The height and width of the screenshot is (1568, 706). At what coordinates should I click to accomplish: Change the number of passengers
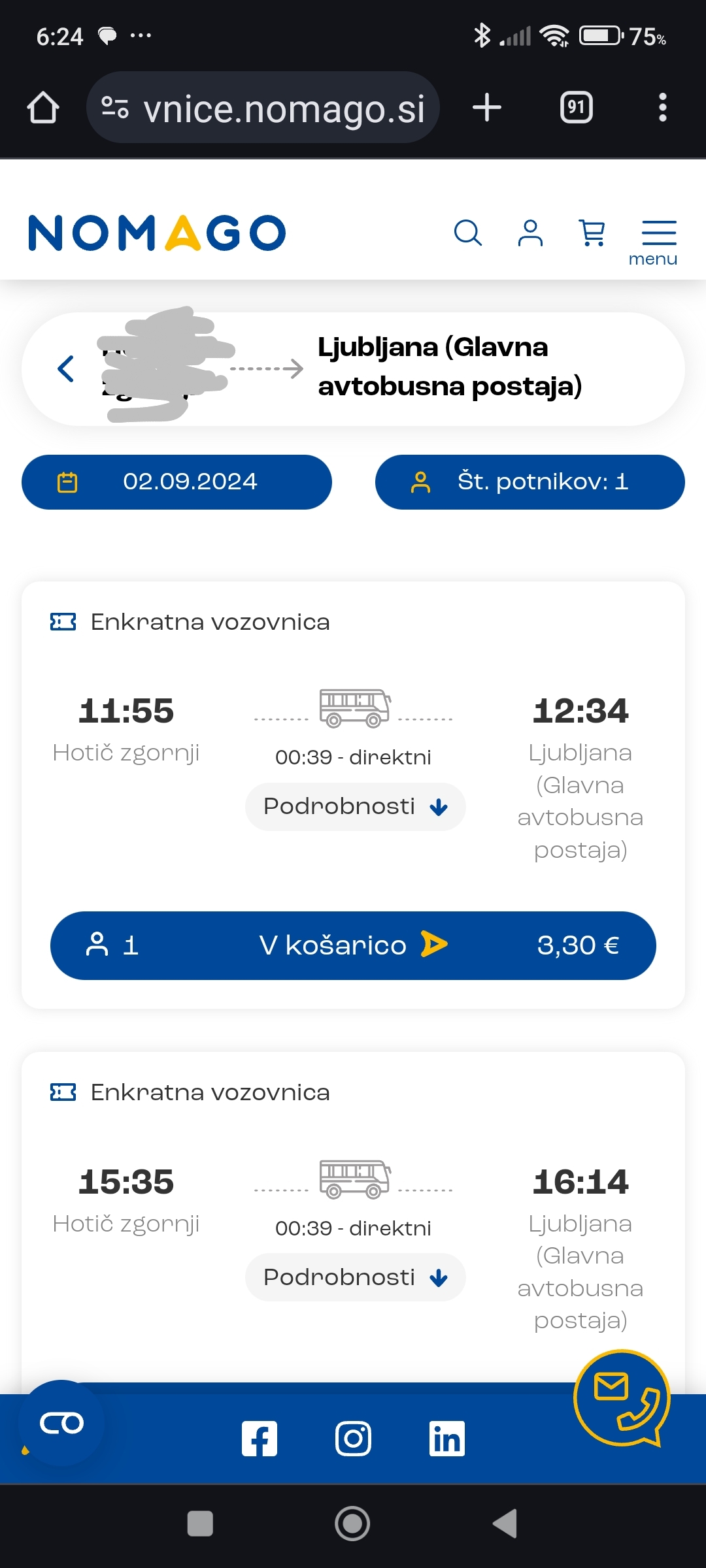[x=530, y=482]
